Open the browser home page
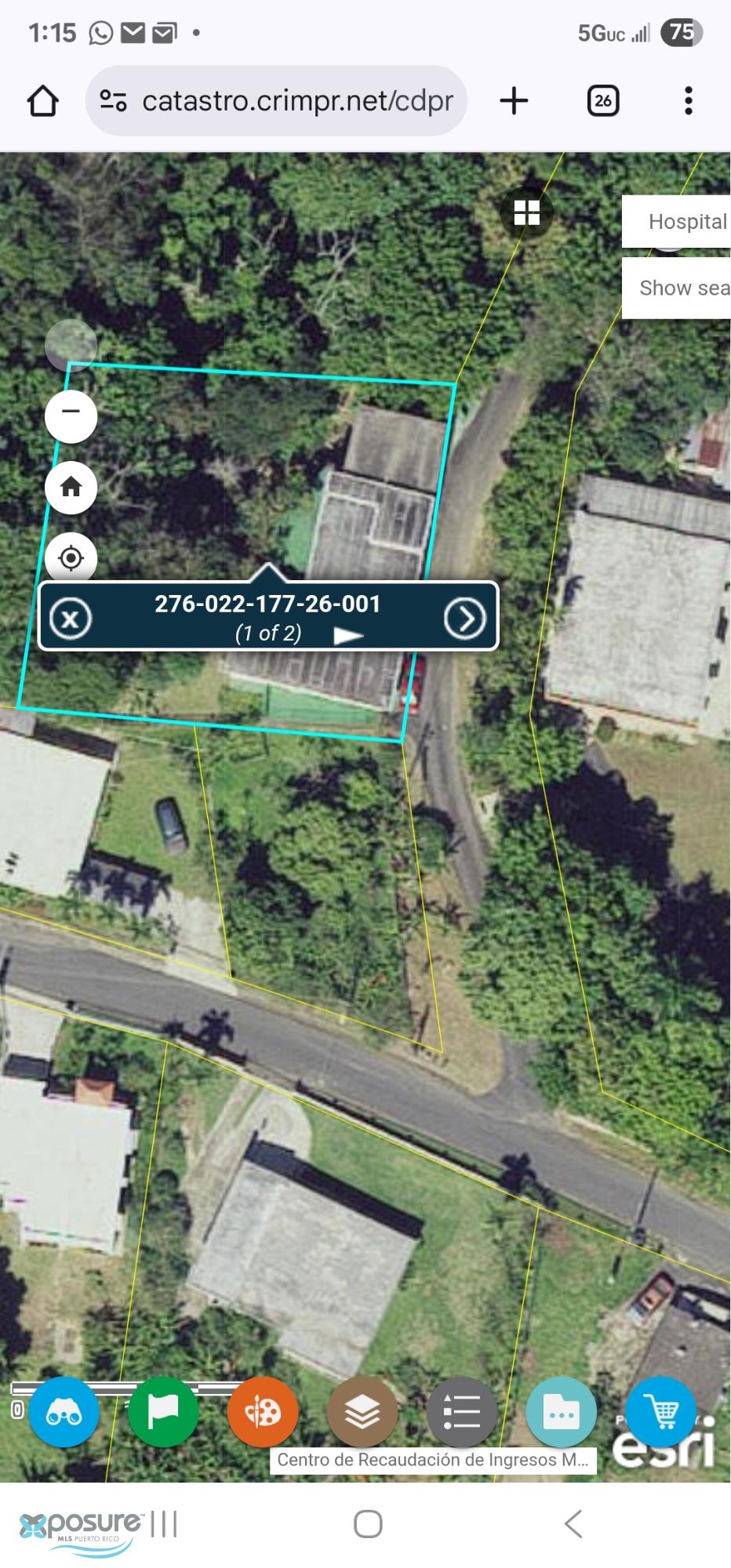 [x=43, y=100]
